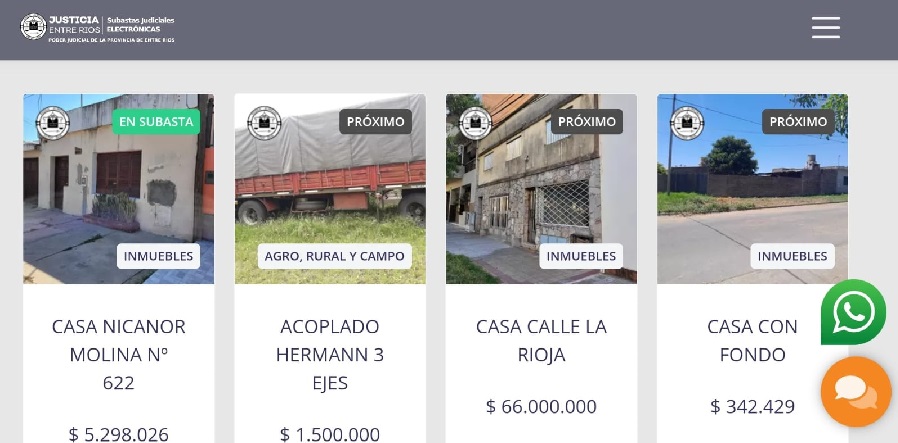Viewport: 898px width, 443px height.
Task: Contact via the WhatsApp button
Action: click(853, 313)
